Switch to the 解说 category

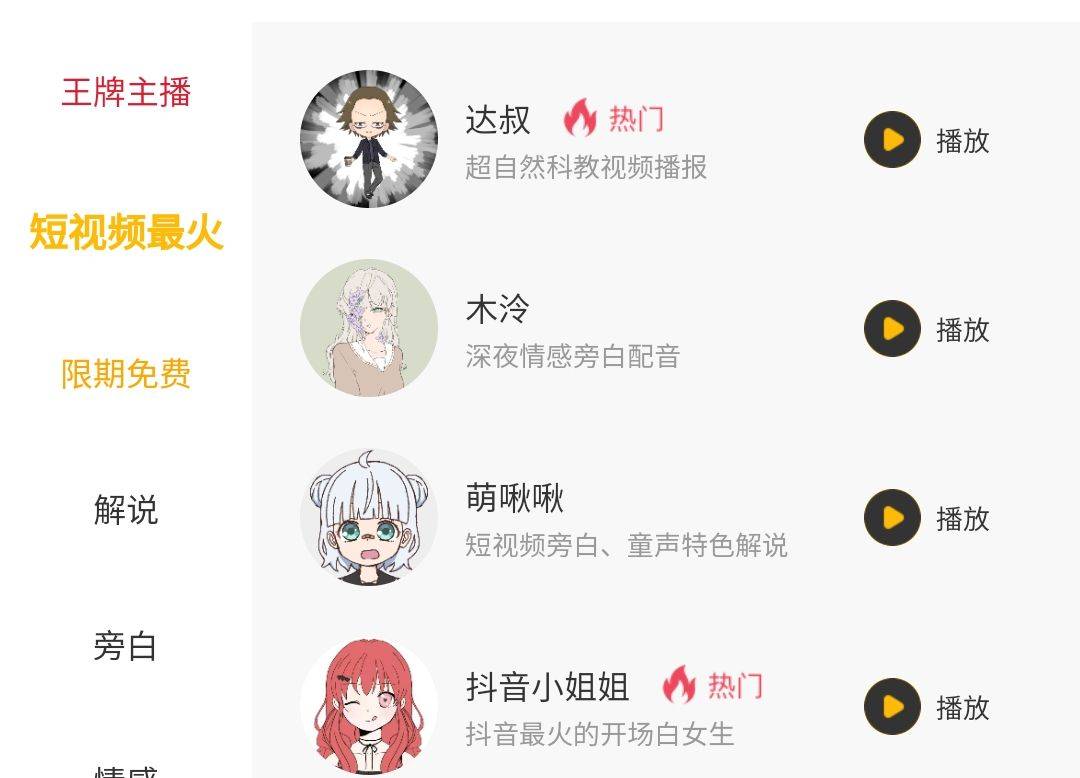[126, 510]
